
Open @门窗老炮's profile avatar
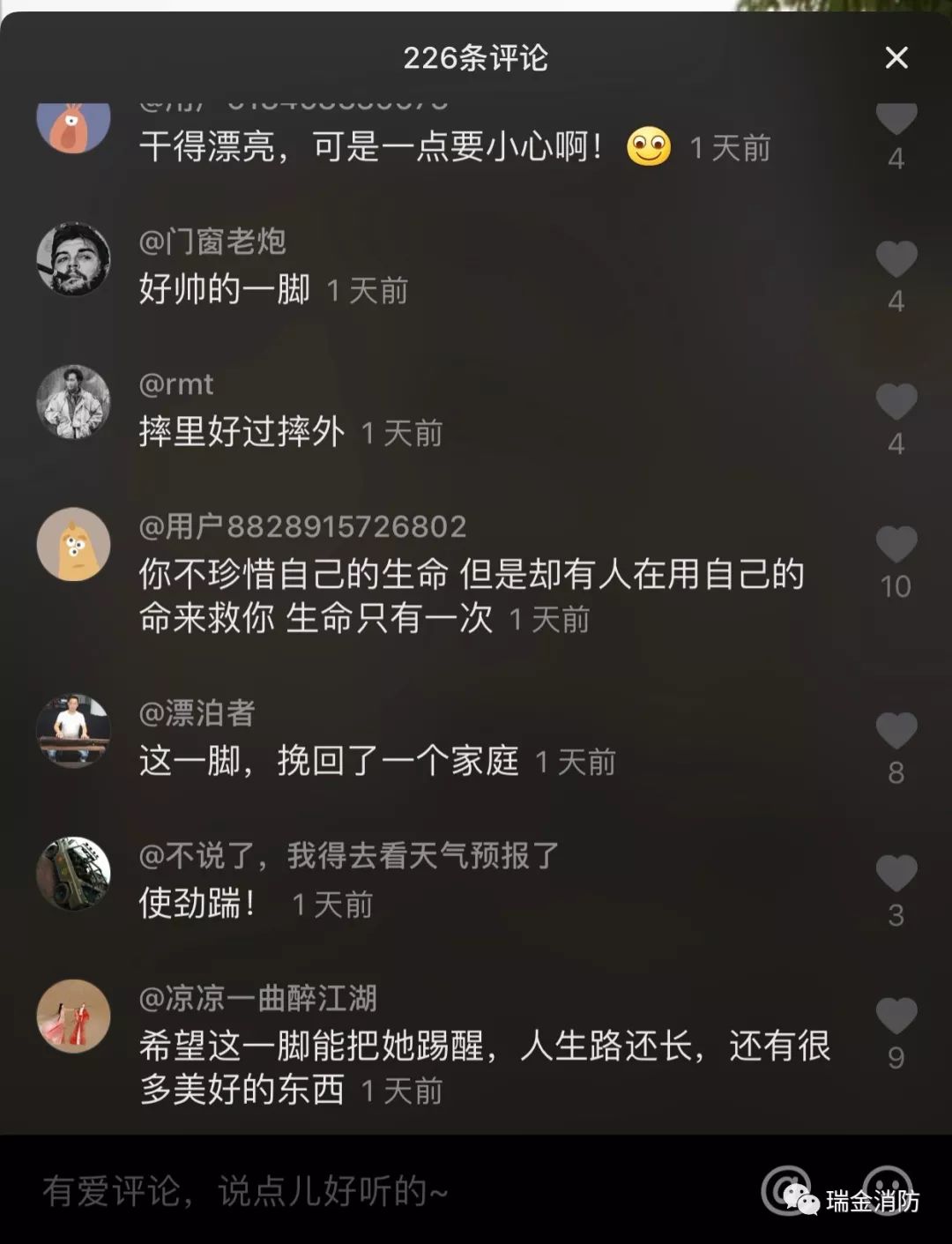click(73, 259)
